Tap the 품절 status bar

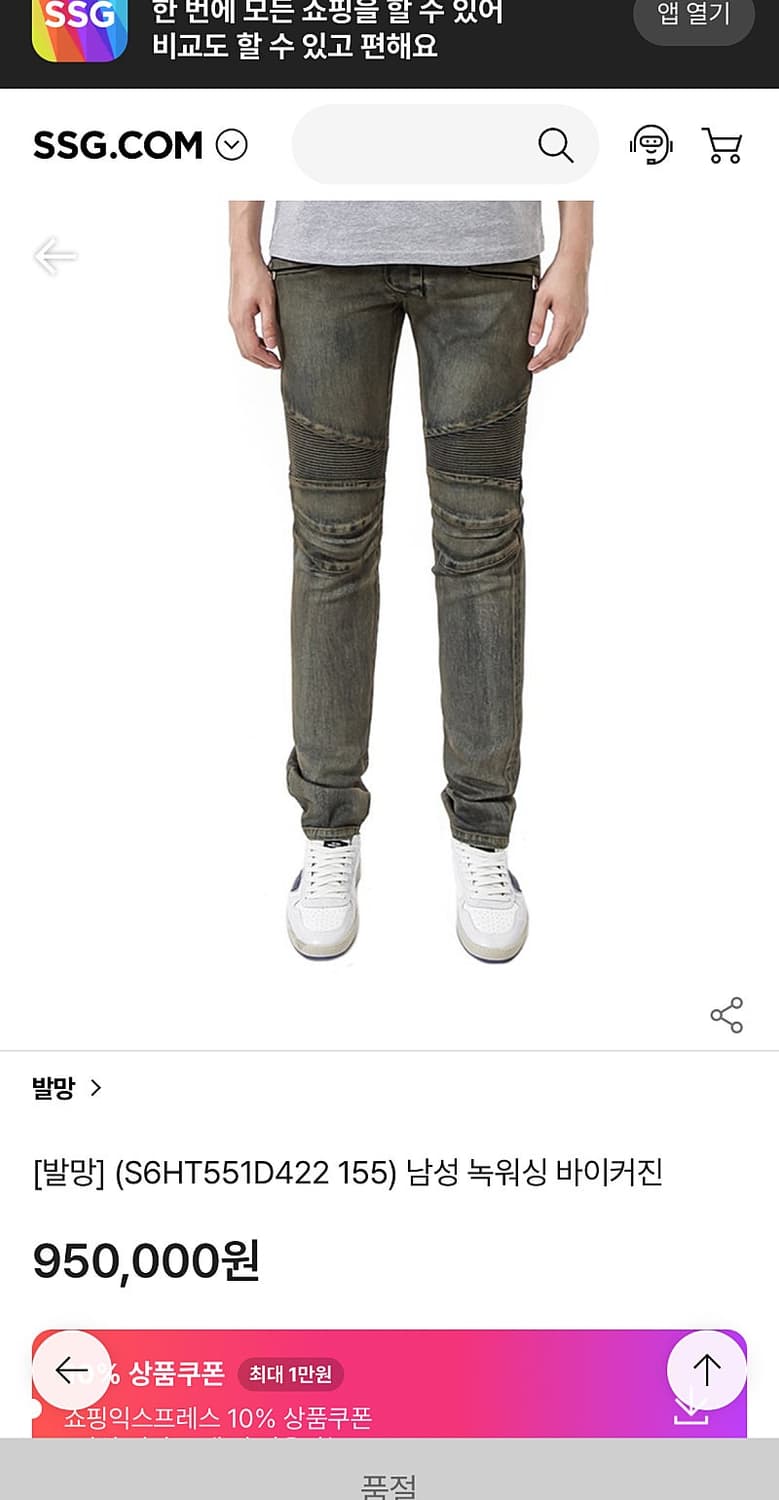389,1482
